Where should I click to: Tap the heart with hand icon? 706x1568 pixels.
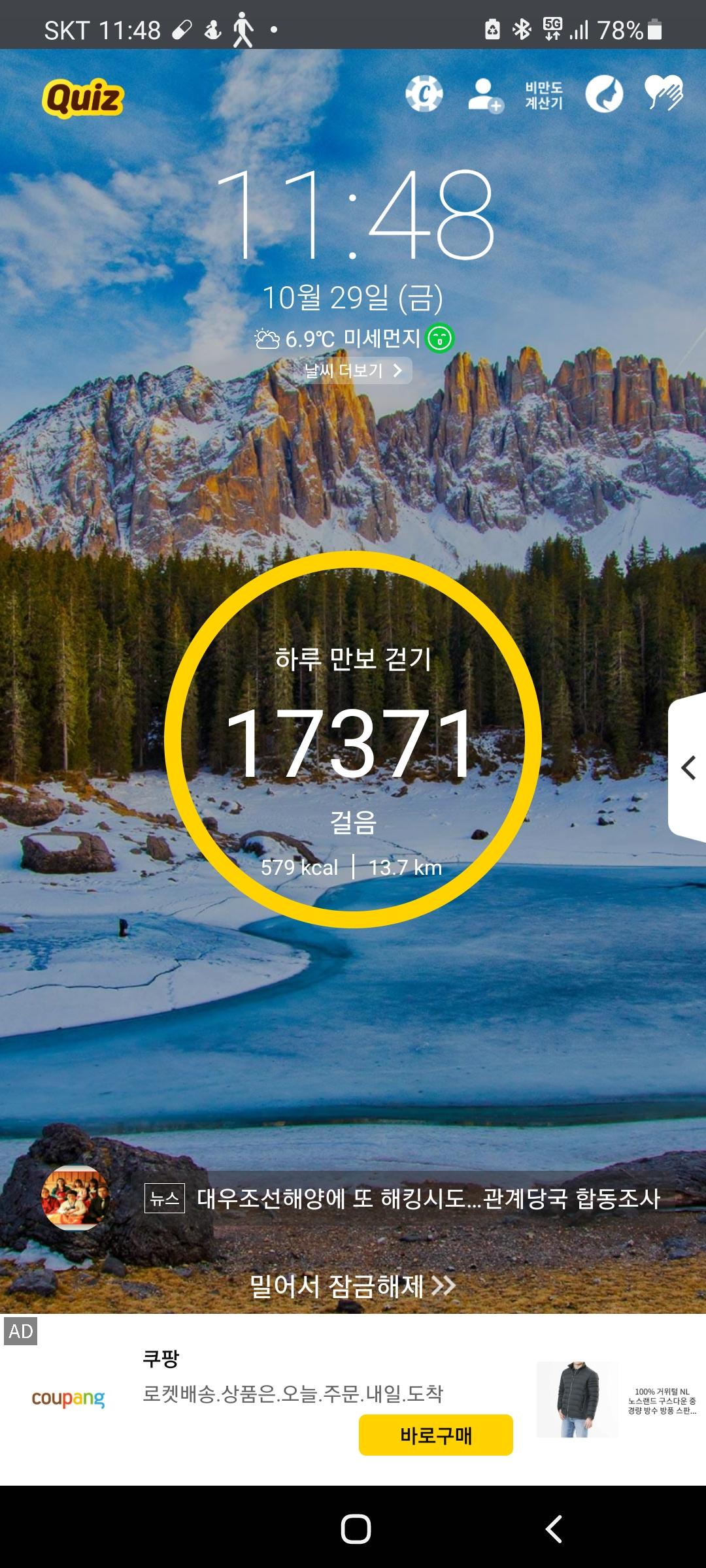(663, 93)
